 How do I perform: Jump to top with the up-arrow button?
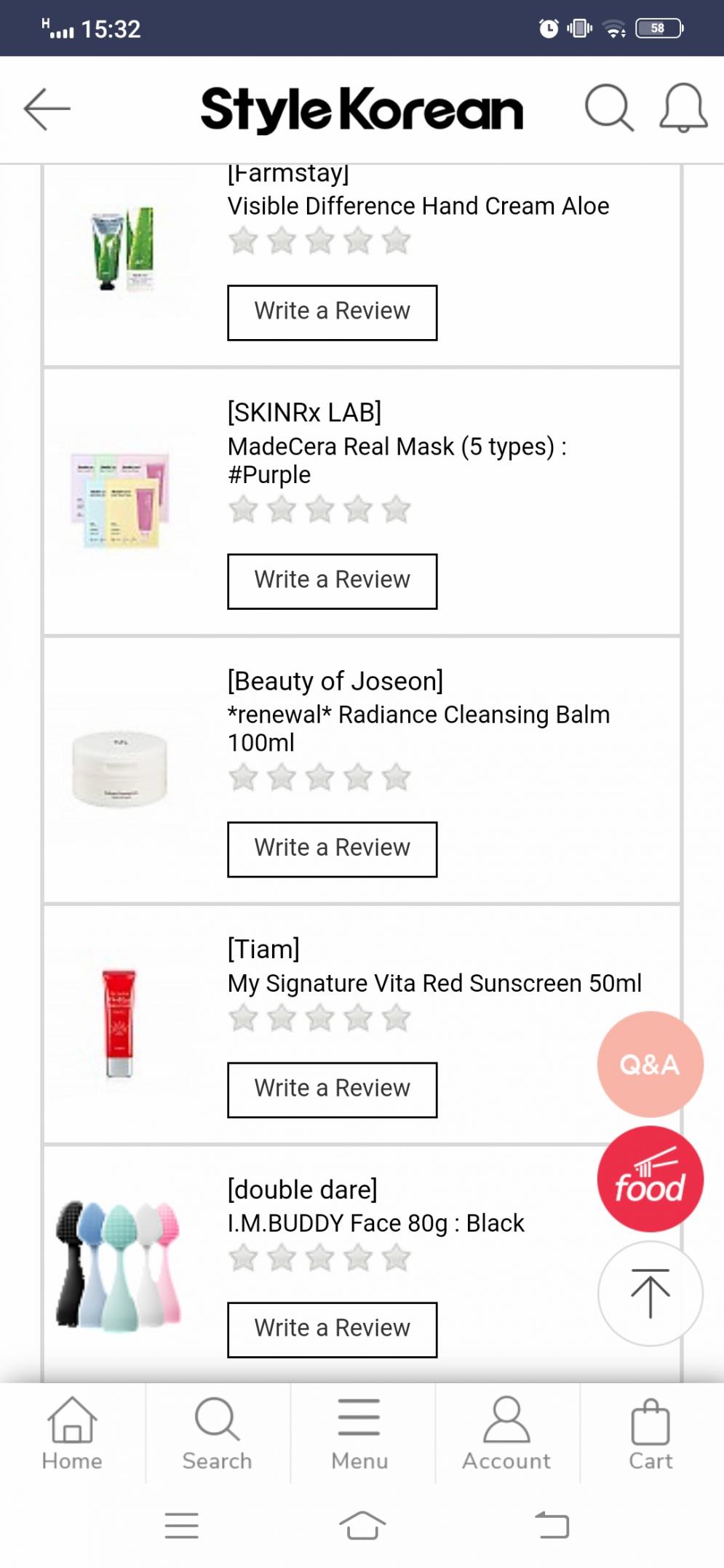click(650, 1293)
